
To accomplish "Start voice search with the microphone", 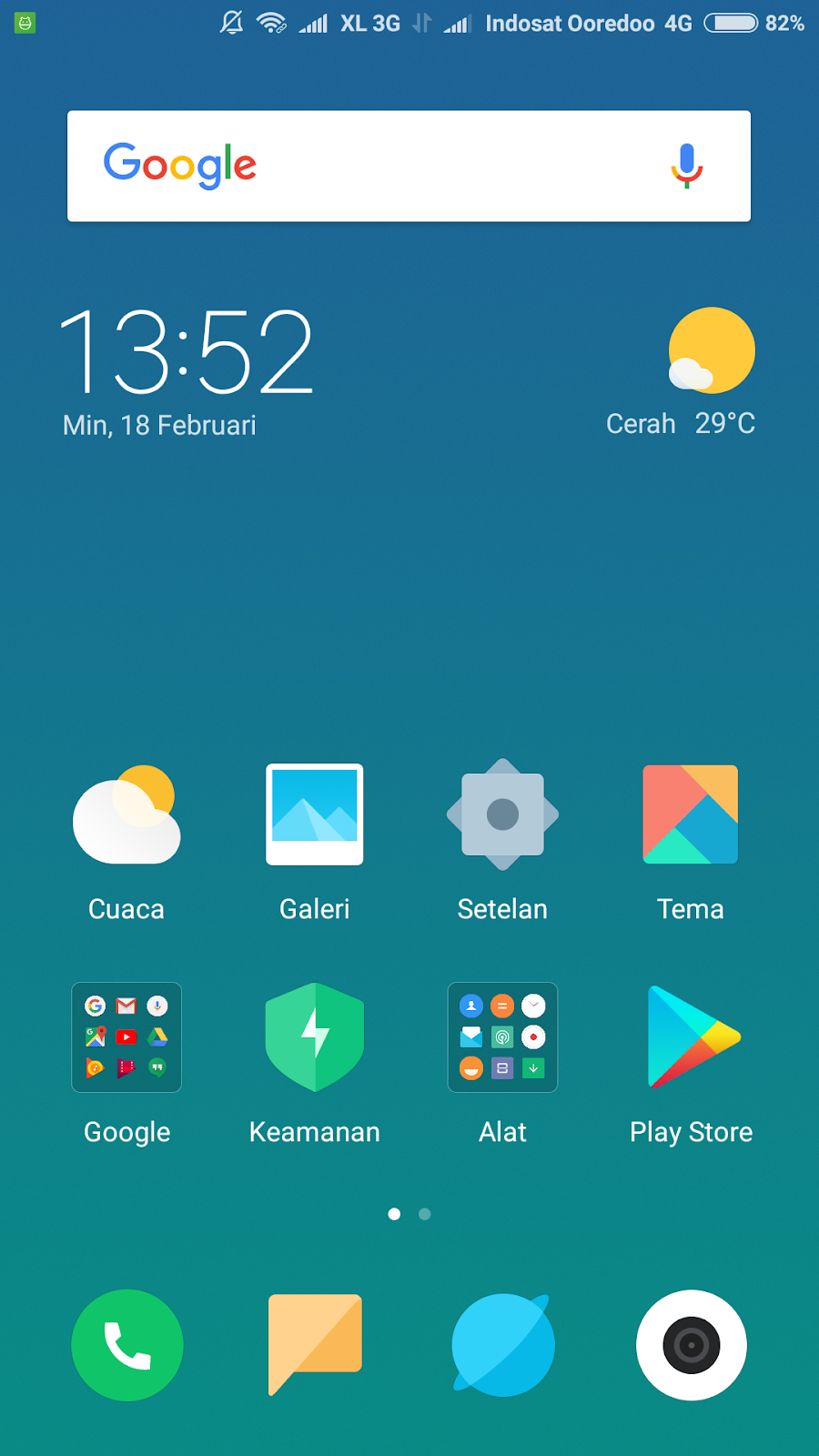I will [x=687, y=166].
